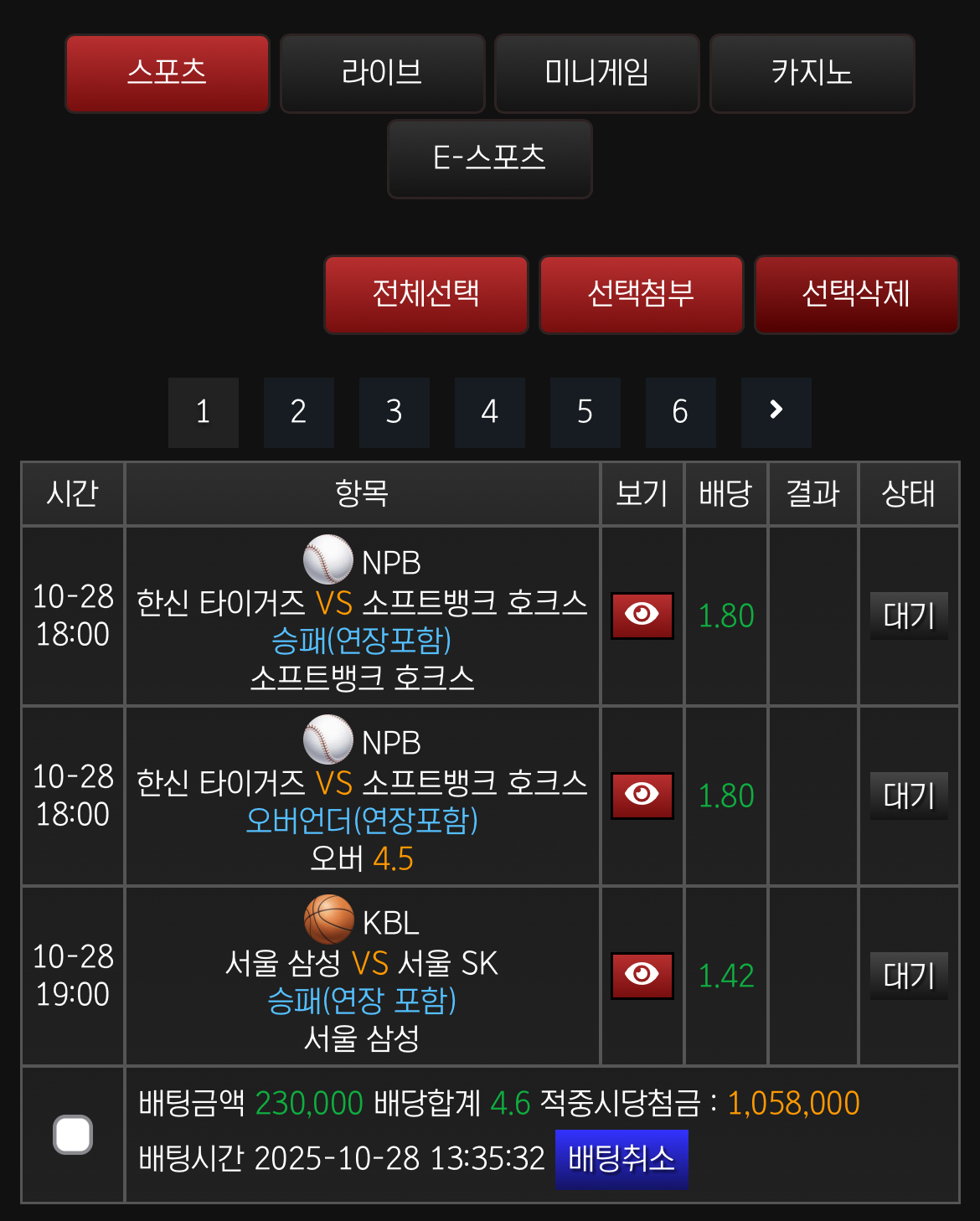Click the basketball icon on the KBL row
This screenshot has width=980, height=1221.
coord(327,921)
